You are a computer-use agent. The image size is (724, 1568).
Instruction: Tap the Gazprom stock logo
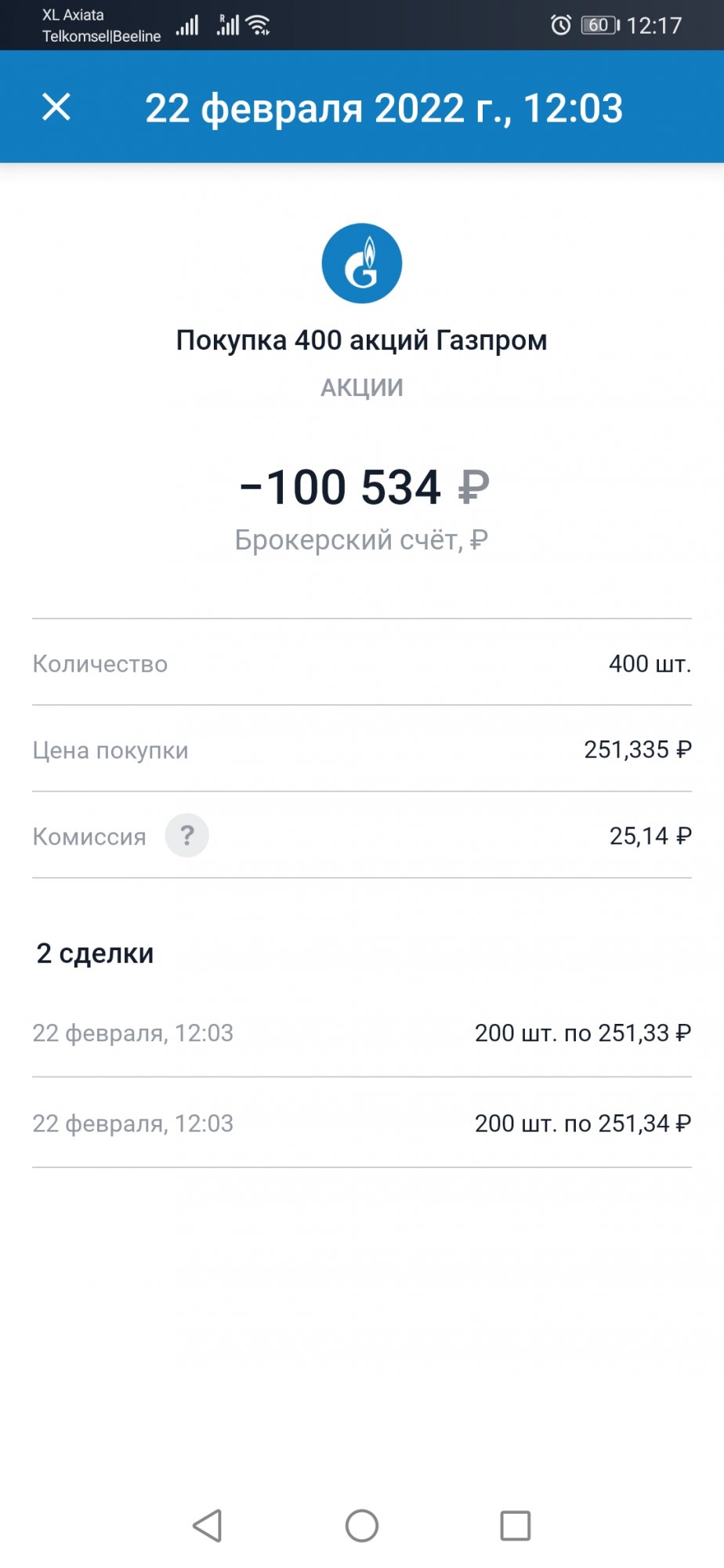coord(362,263)
